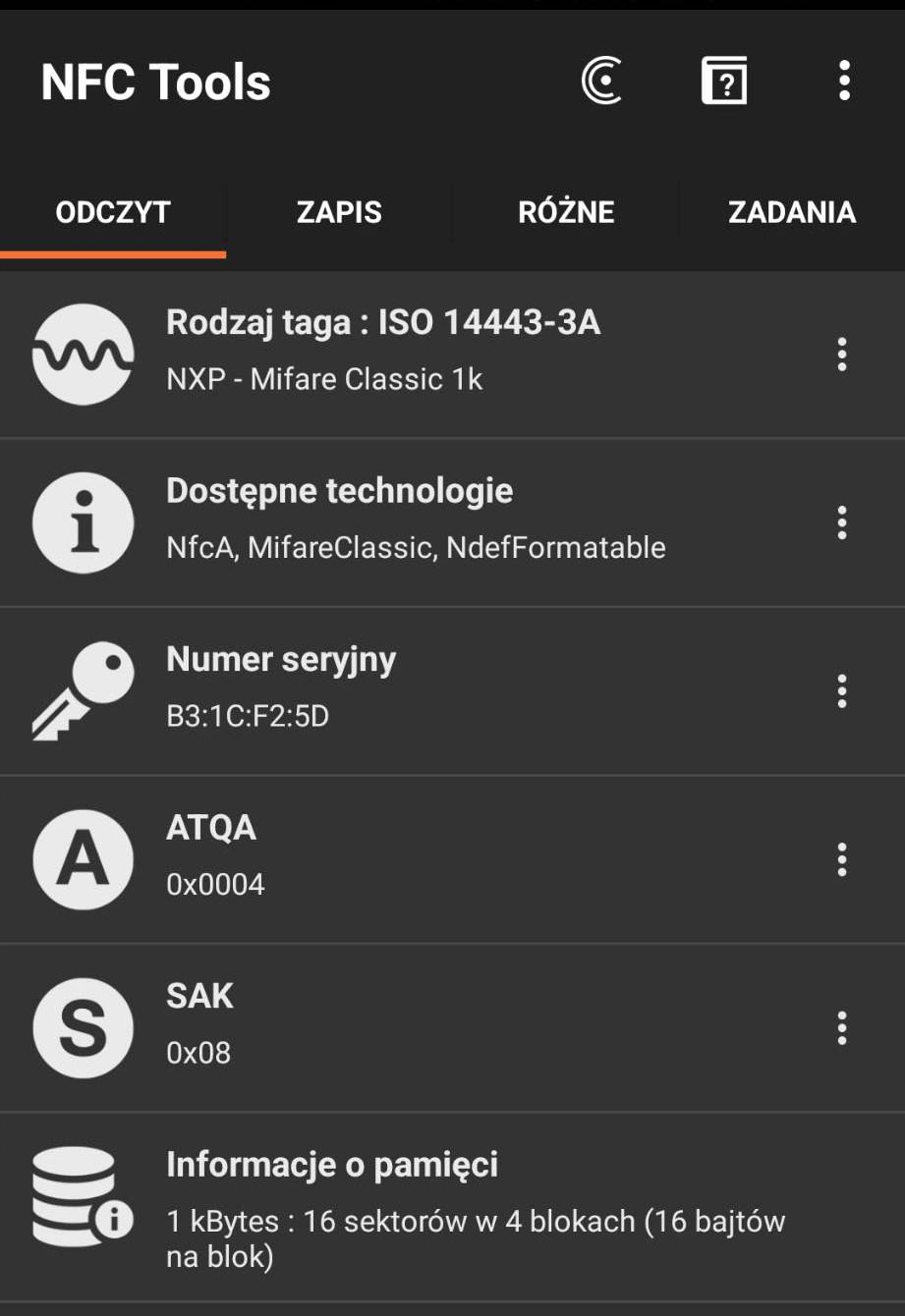This screenshot has height=1316, width=905.
Task: Open the app bar overflow menu
Action: coord(844,82)
